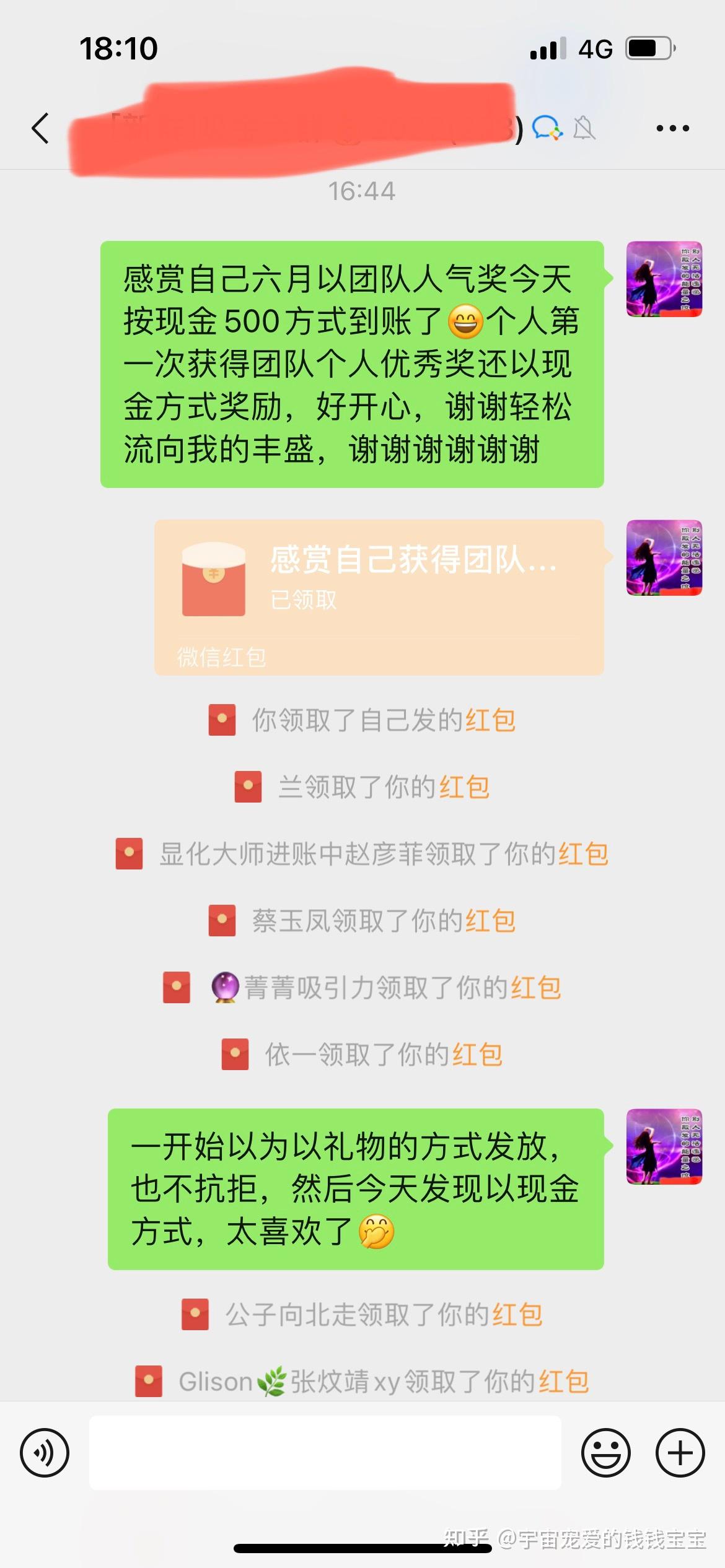Tap the message text input field
Viewport: 725px width, 1568px height.
(x=325, y=1452)
